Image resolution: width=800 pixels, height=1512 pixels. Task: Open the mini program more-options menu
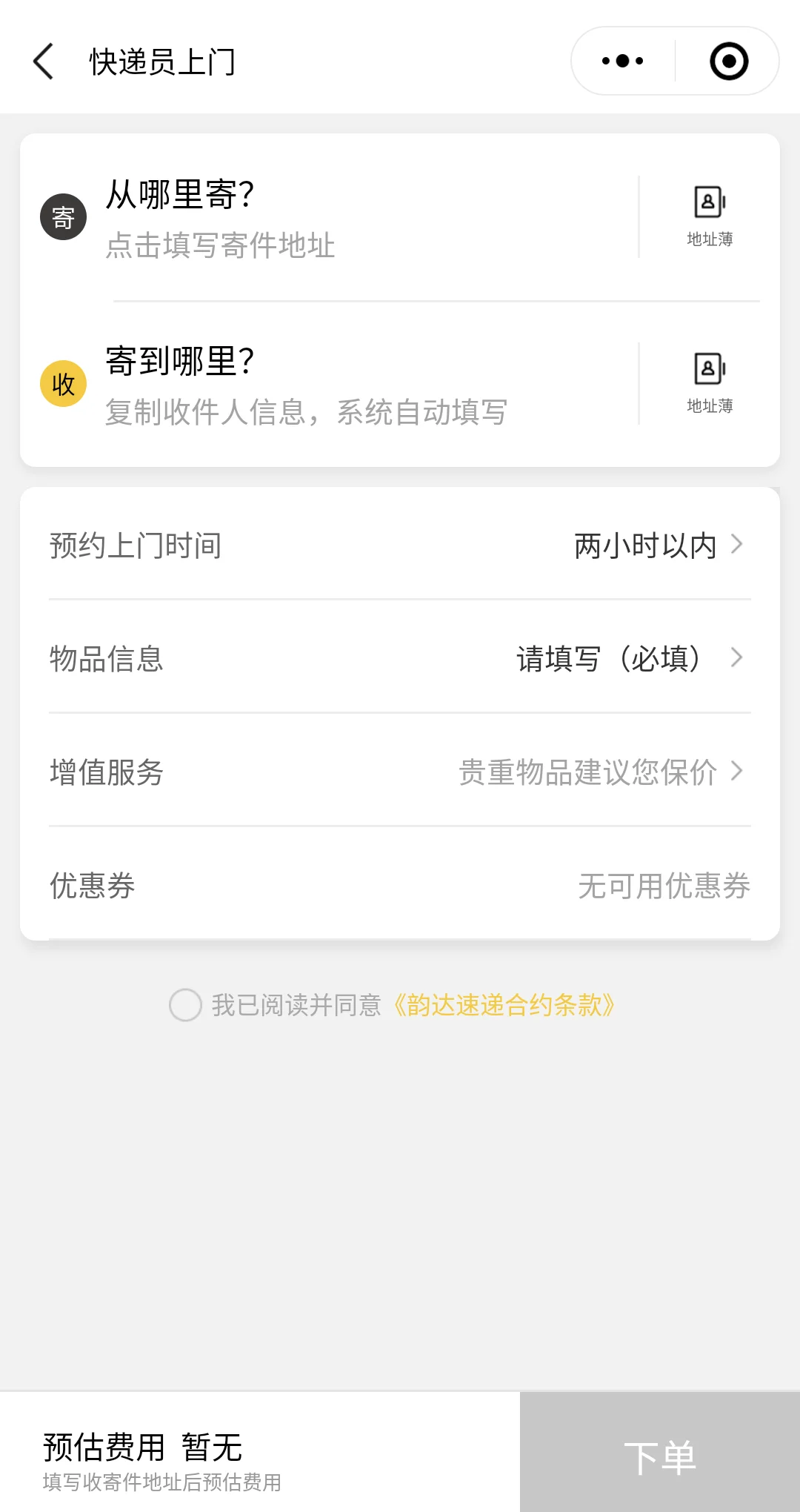622,62
